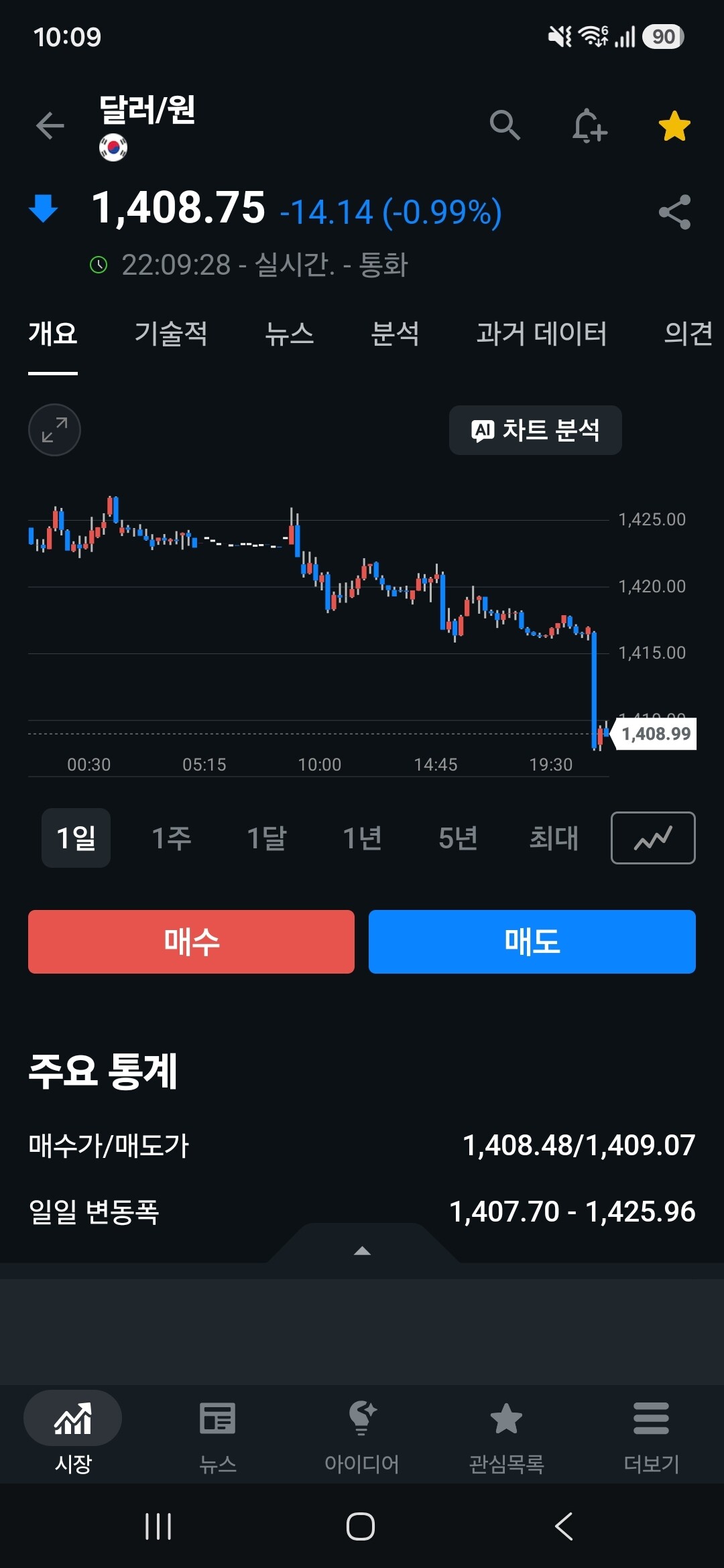Tap the red 매수 button
Viewport: 724px width, 1568px height.
191,941
